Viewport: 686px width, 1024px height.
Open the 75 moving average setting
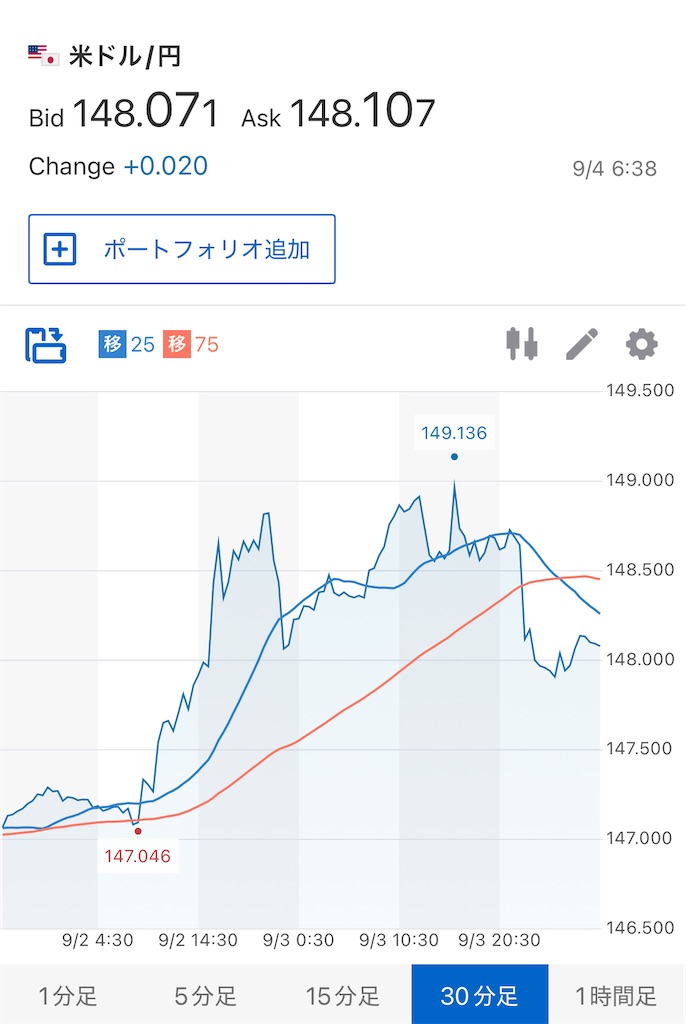point(191,345)
